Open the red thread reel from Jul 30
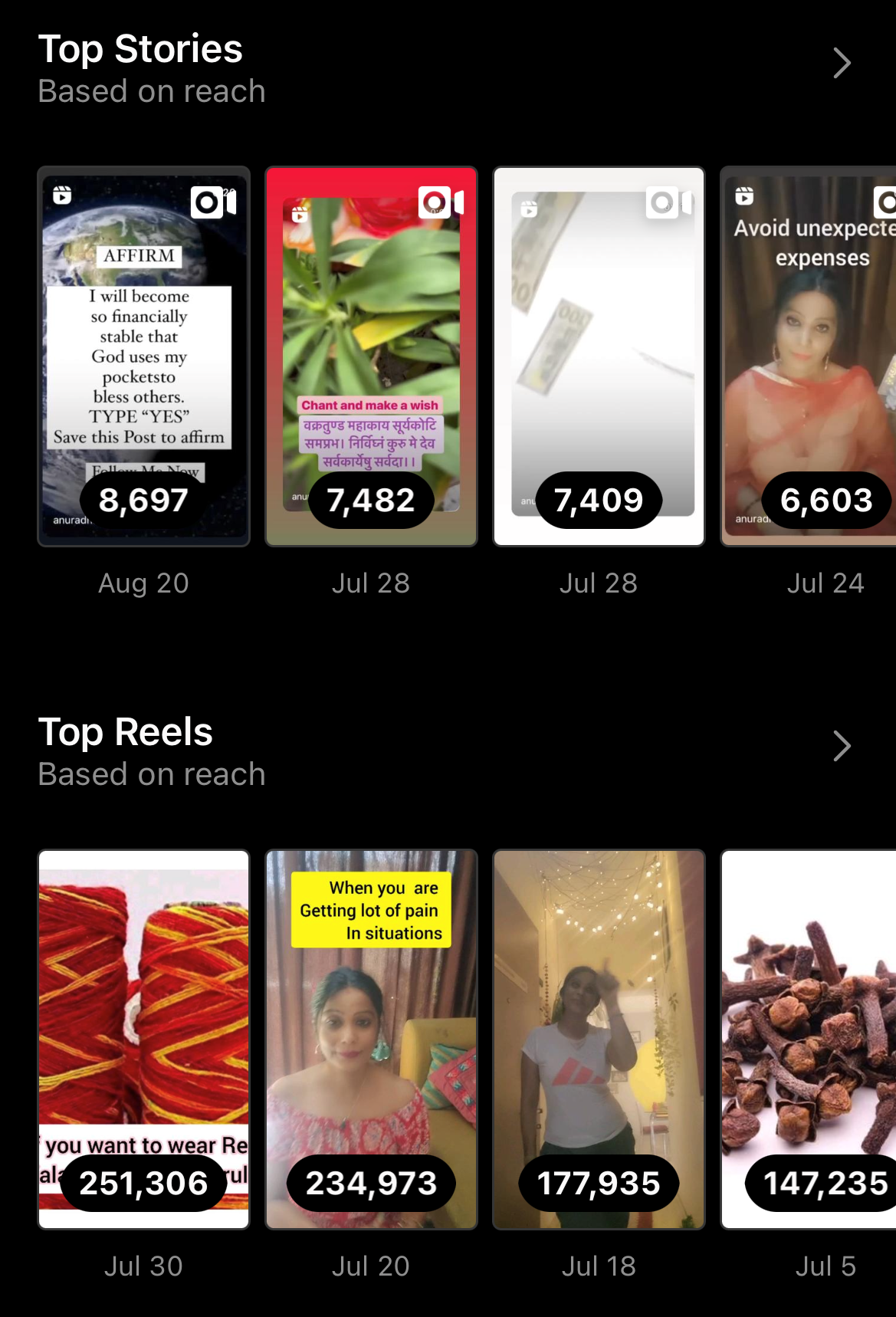The height and width of the screenshot is (1317, 896). point(144,1039)
